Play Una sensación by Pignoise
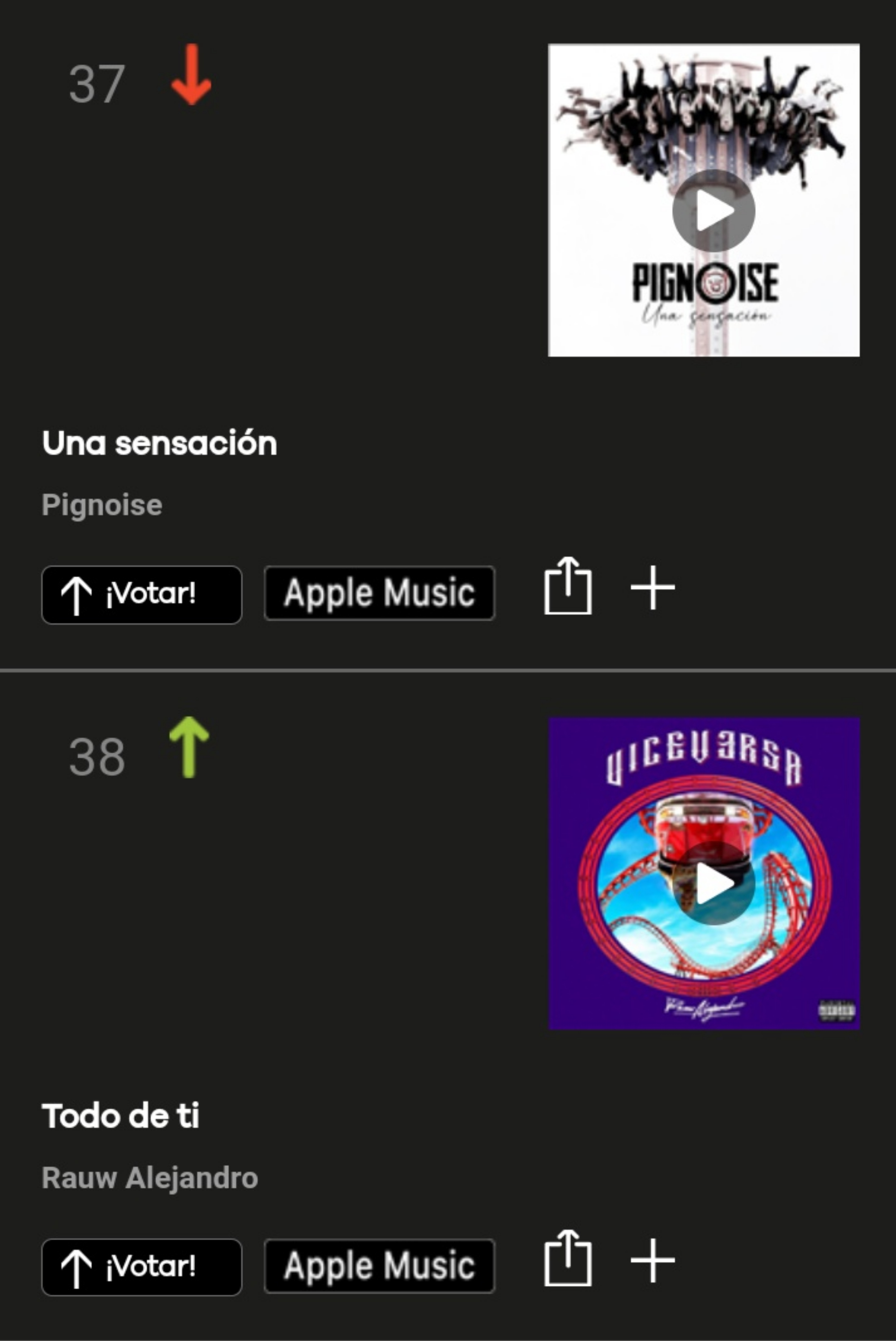 coord(713,211)
